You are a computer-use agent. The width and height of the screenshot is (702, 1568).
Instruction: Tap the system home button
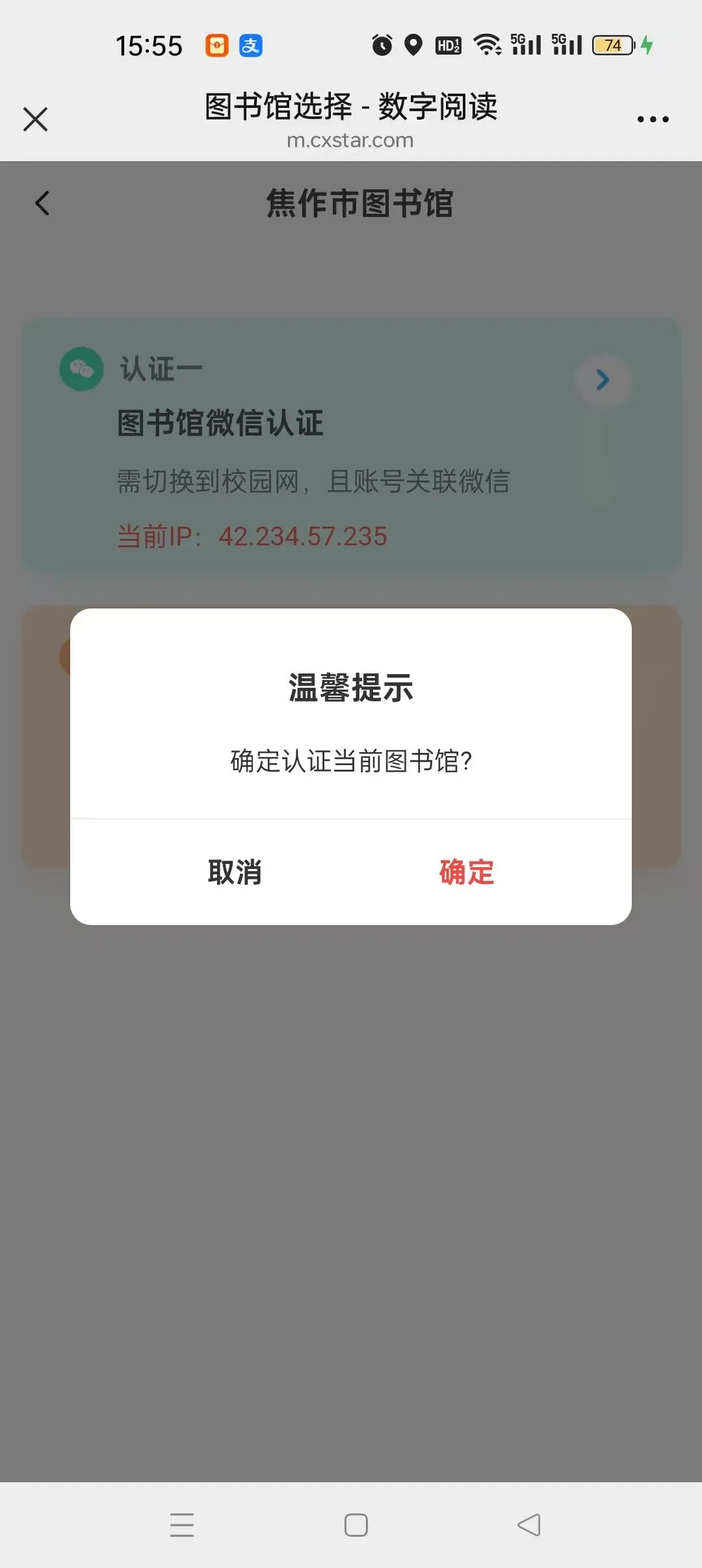pos(356,1524)
